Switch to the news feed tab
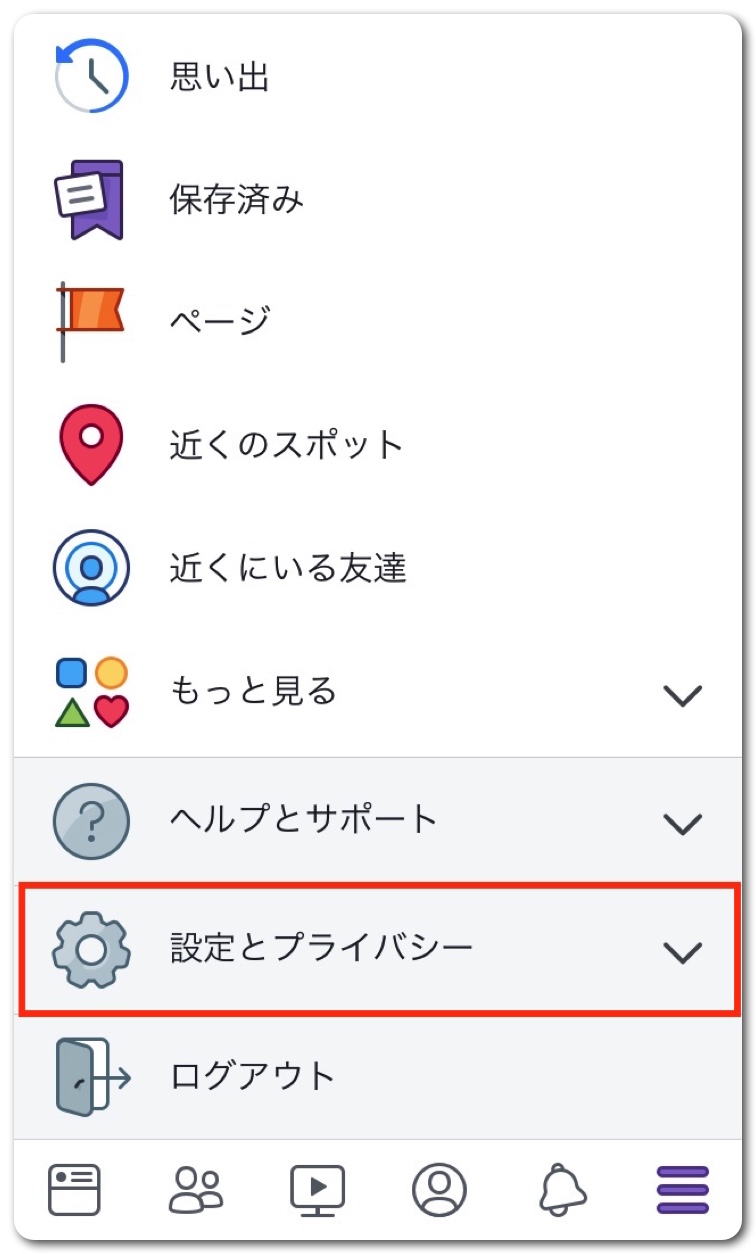The height and width of the screenshot is (1254, 756). pos(74,1189)
